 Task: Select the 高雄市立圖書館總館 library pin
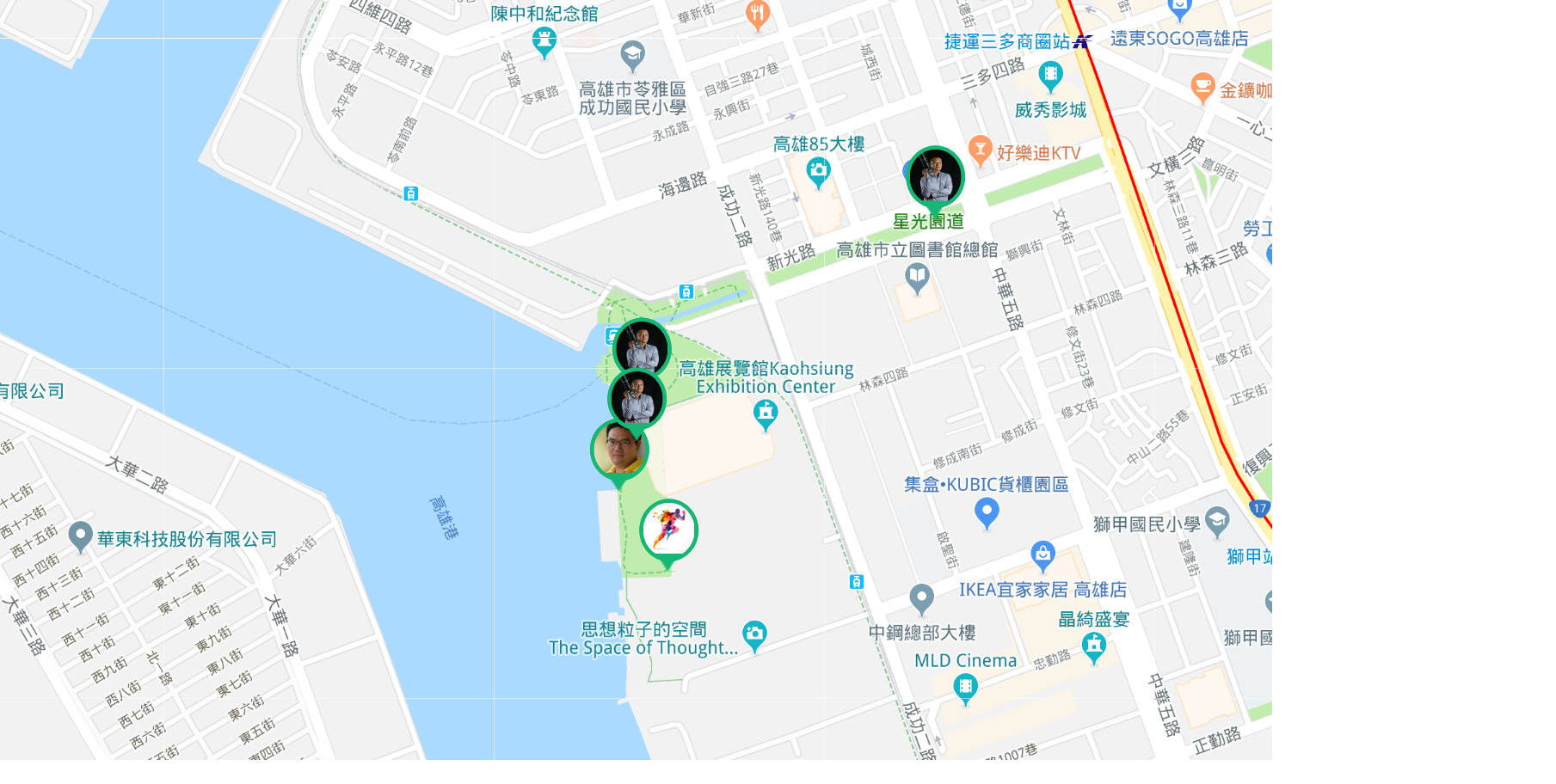917,277
